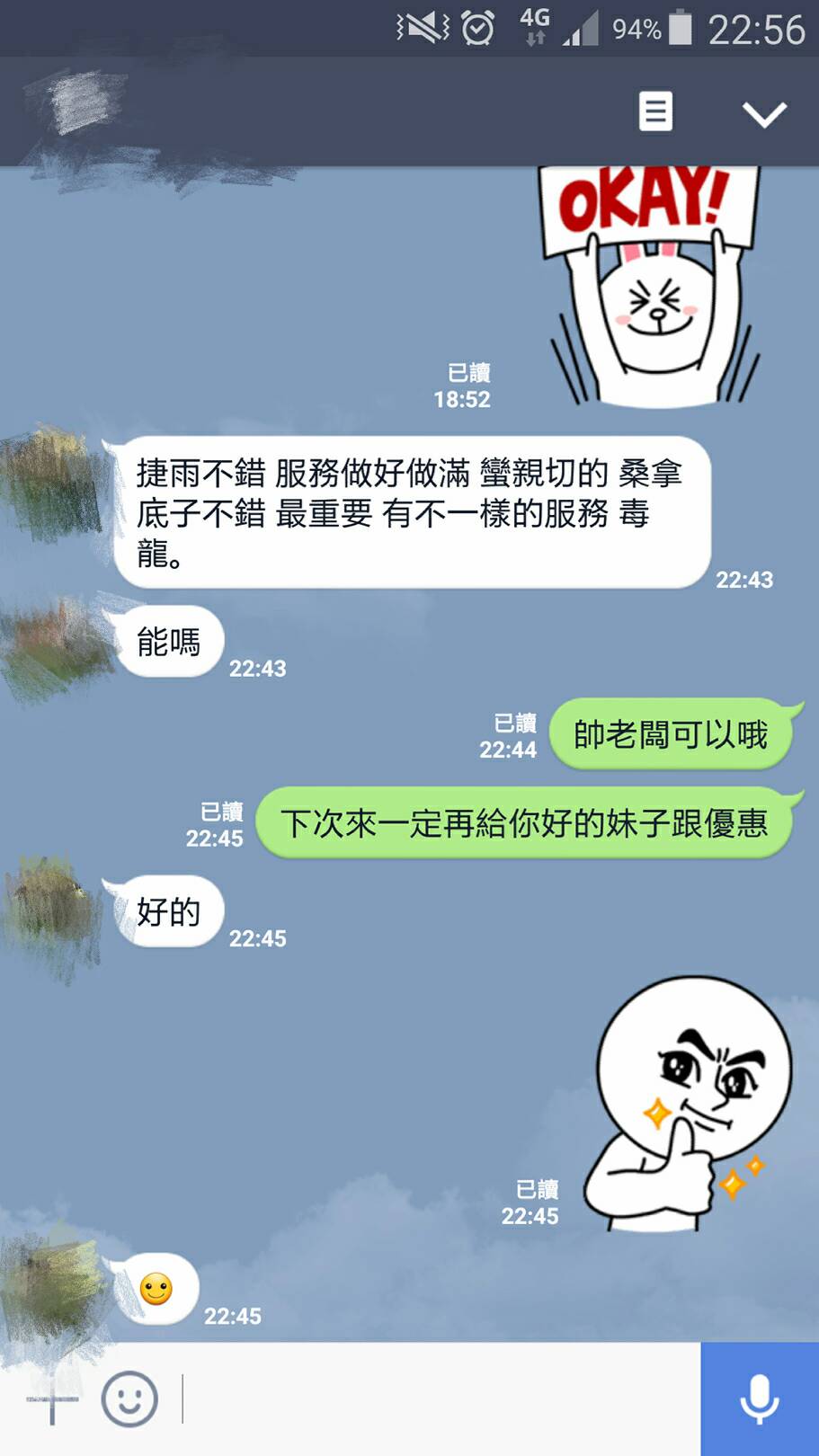The width and height of the screenshot is (819, 1456).
Task: Expand the chat options chevron menu
Action: click(x=764, y=114)
